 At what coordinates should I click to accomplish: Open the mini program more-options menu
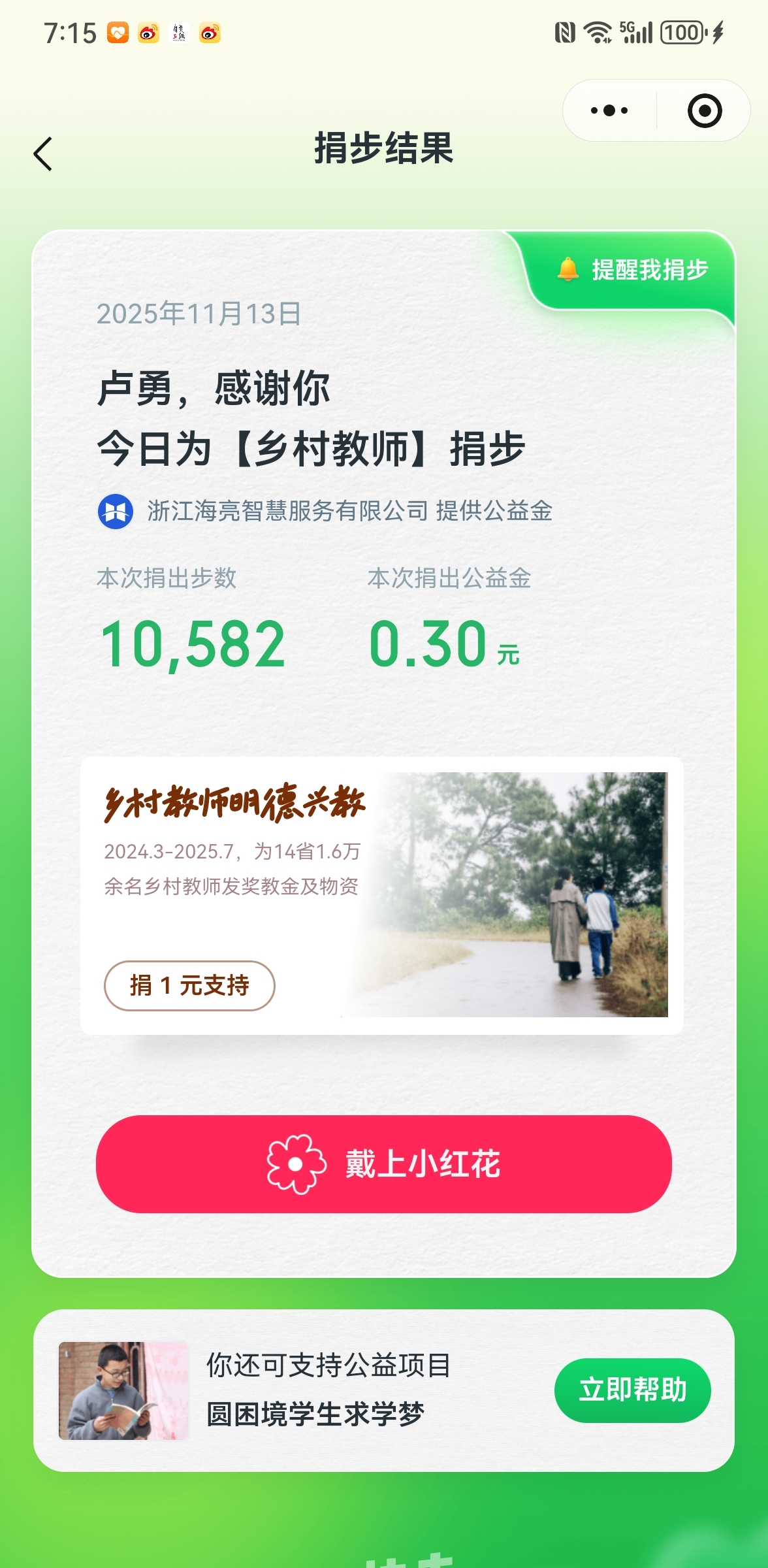coord(609,110)
